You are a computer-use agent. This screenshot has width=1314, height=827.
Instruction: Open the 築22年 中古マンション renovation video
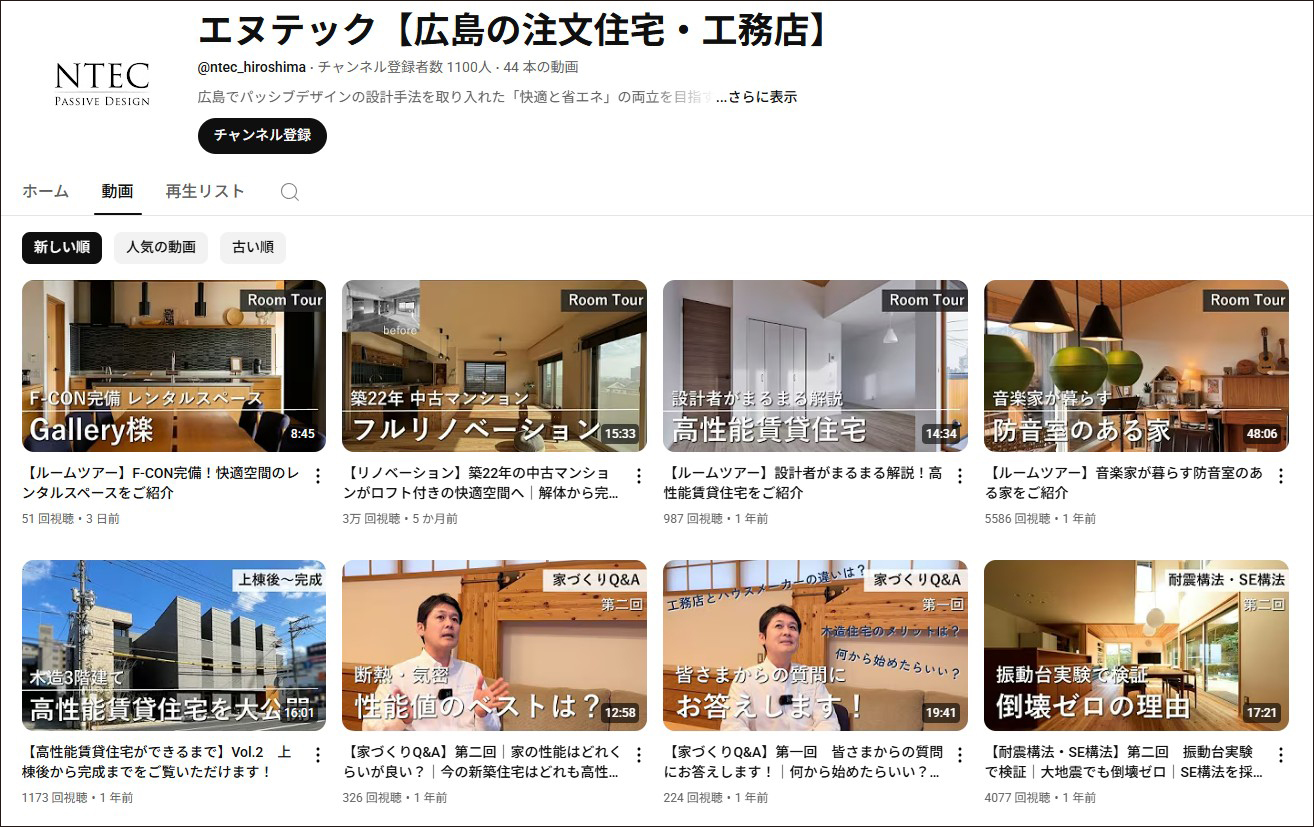tap(494, 366)
